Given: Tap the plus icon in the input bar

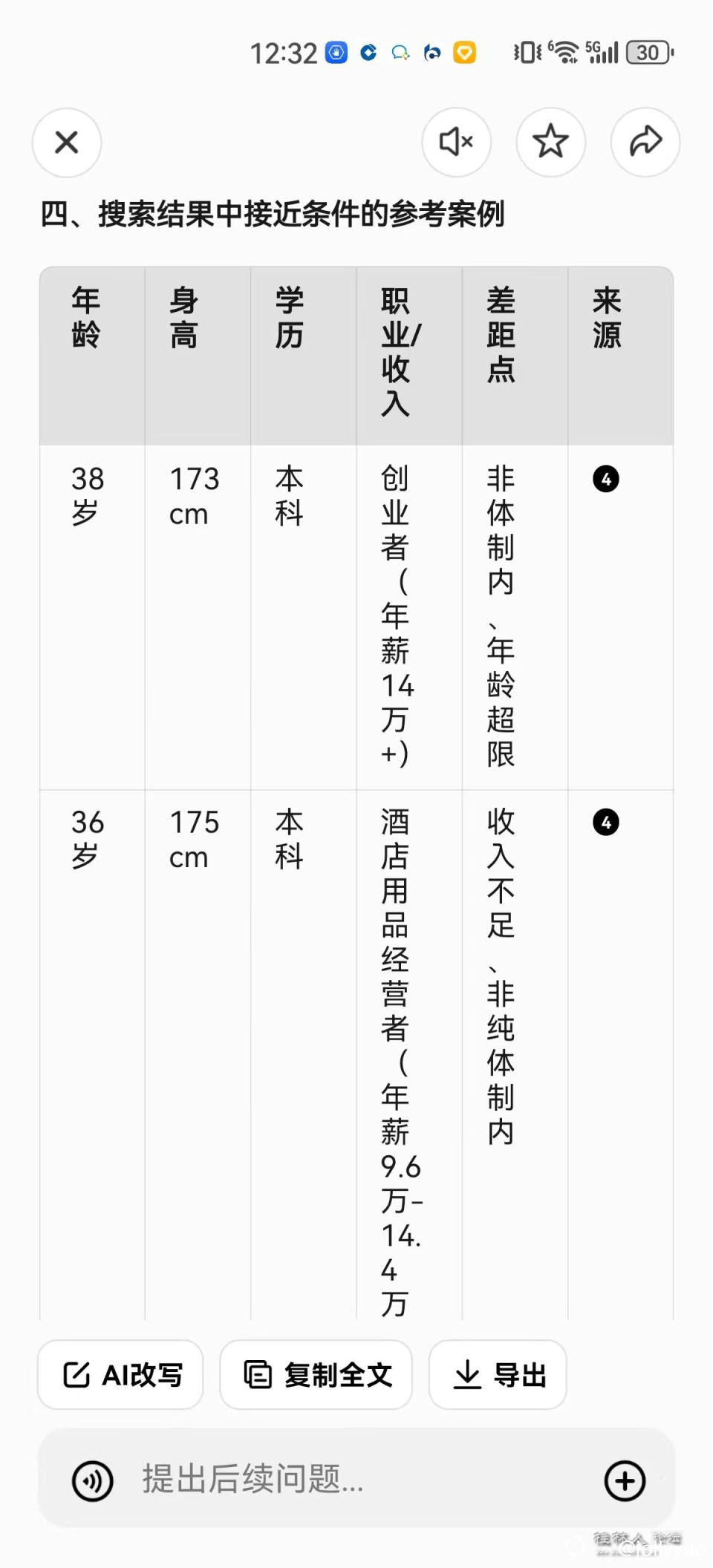Looking at the screenshot, I should point(625,1481).
